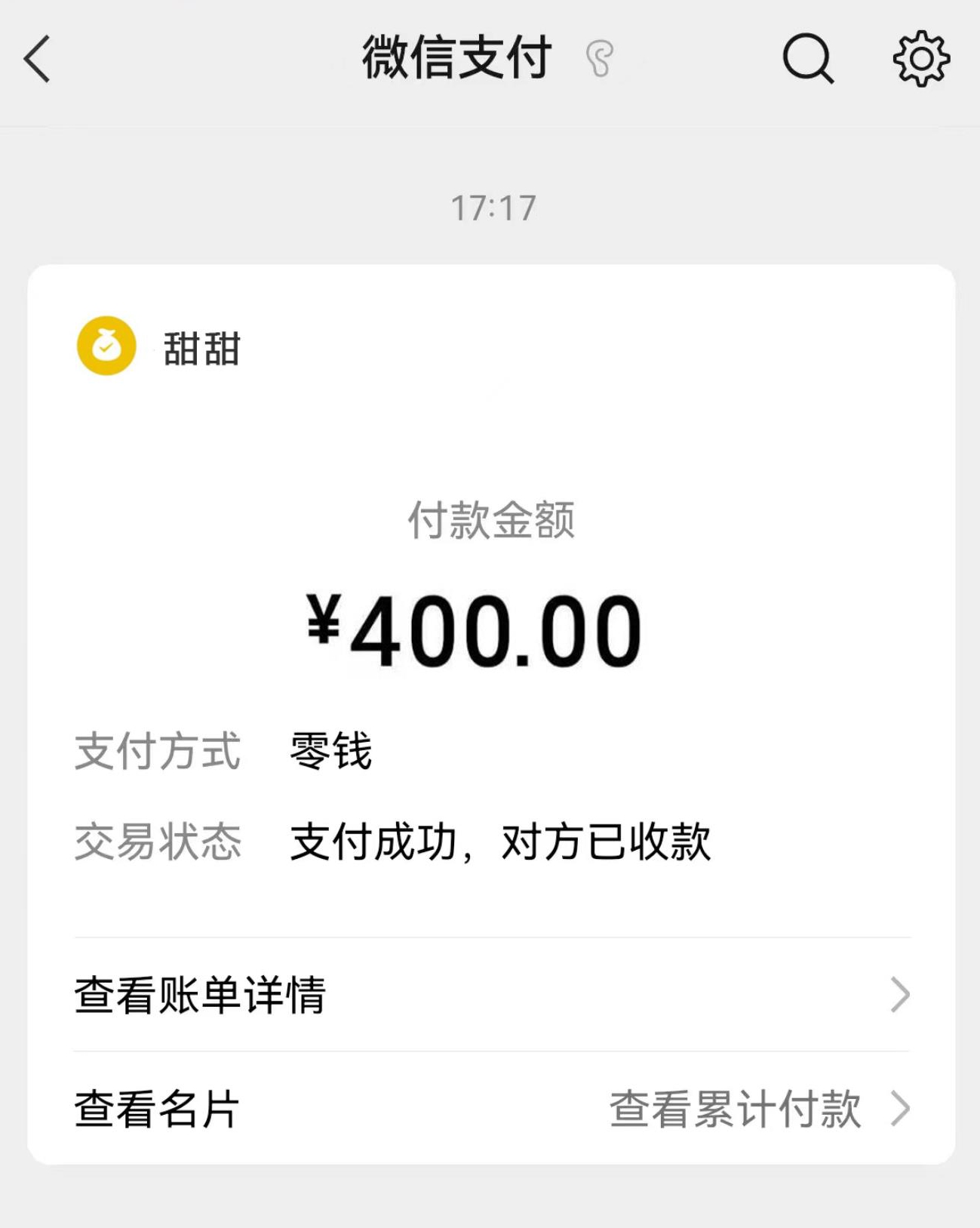The image size is (980, 1228).
Task: Open the settings gear icon
Action: pos(921,60)
